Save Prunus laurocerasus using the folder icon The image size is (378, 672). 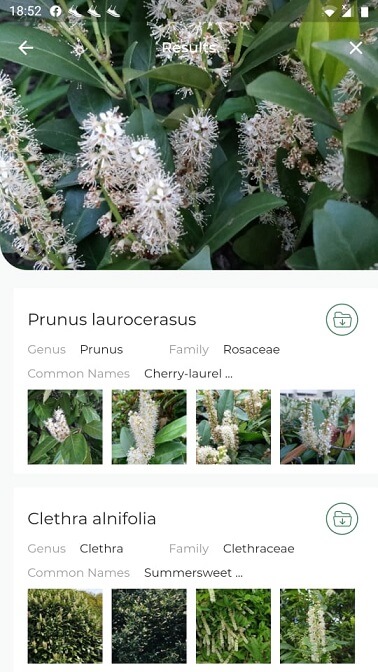[342, 319]
